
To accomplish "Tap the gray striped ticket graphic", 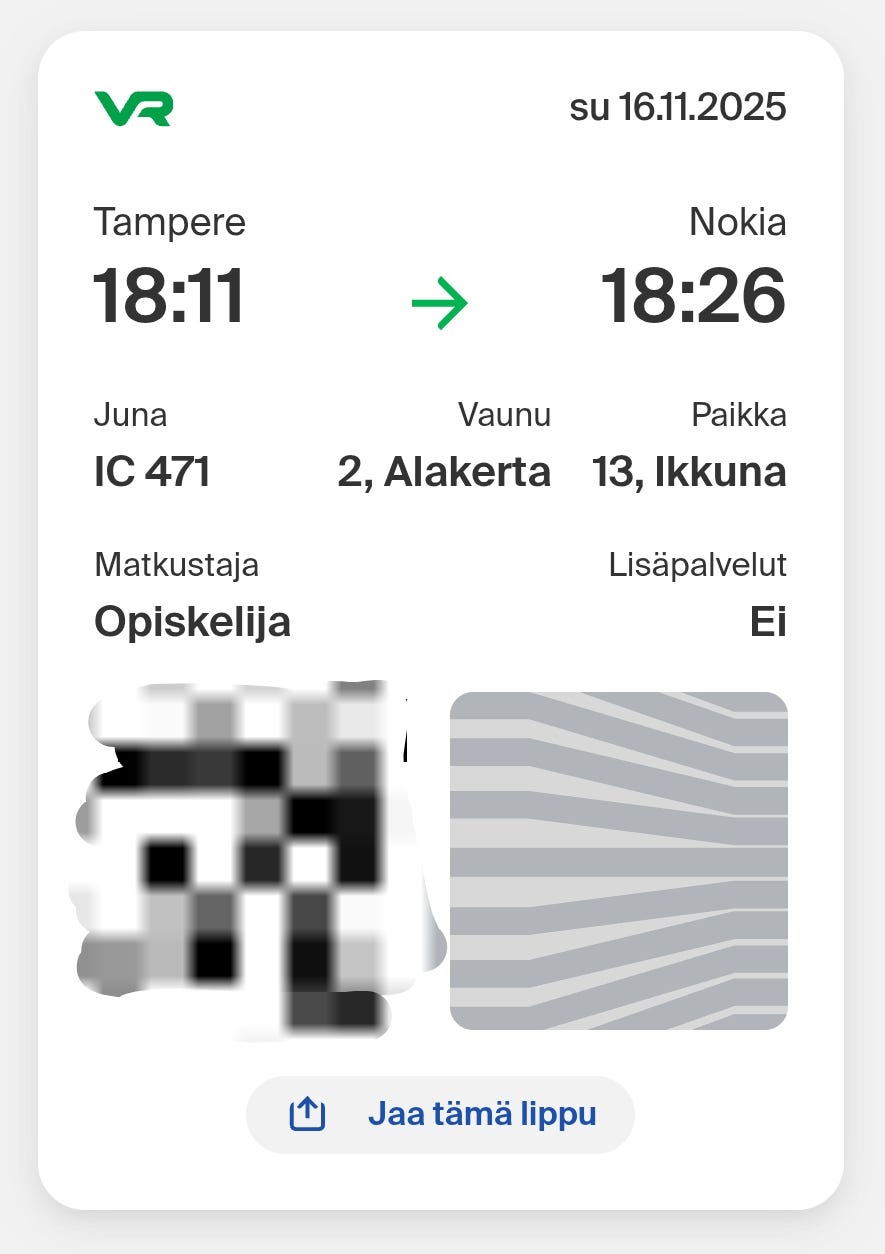I will coord(619,860).
